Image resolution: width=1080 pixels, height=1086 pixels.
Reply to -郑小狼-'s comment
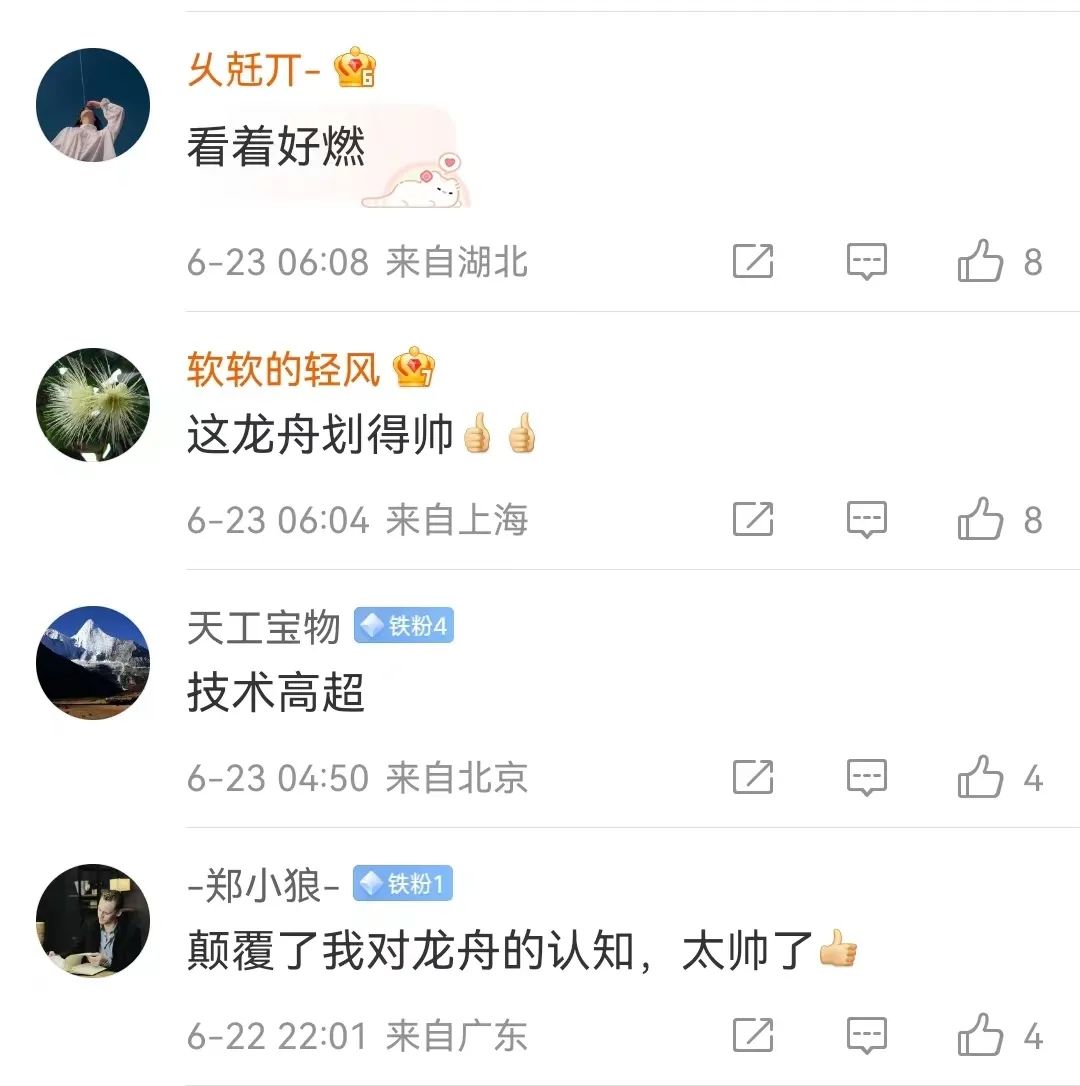coord(867,1036)
